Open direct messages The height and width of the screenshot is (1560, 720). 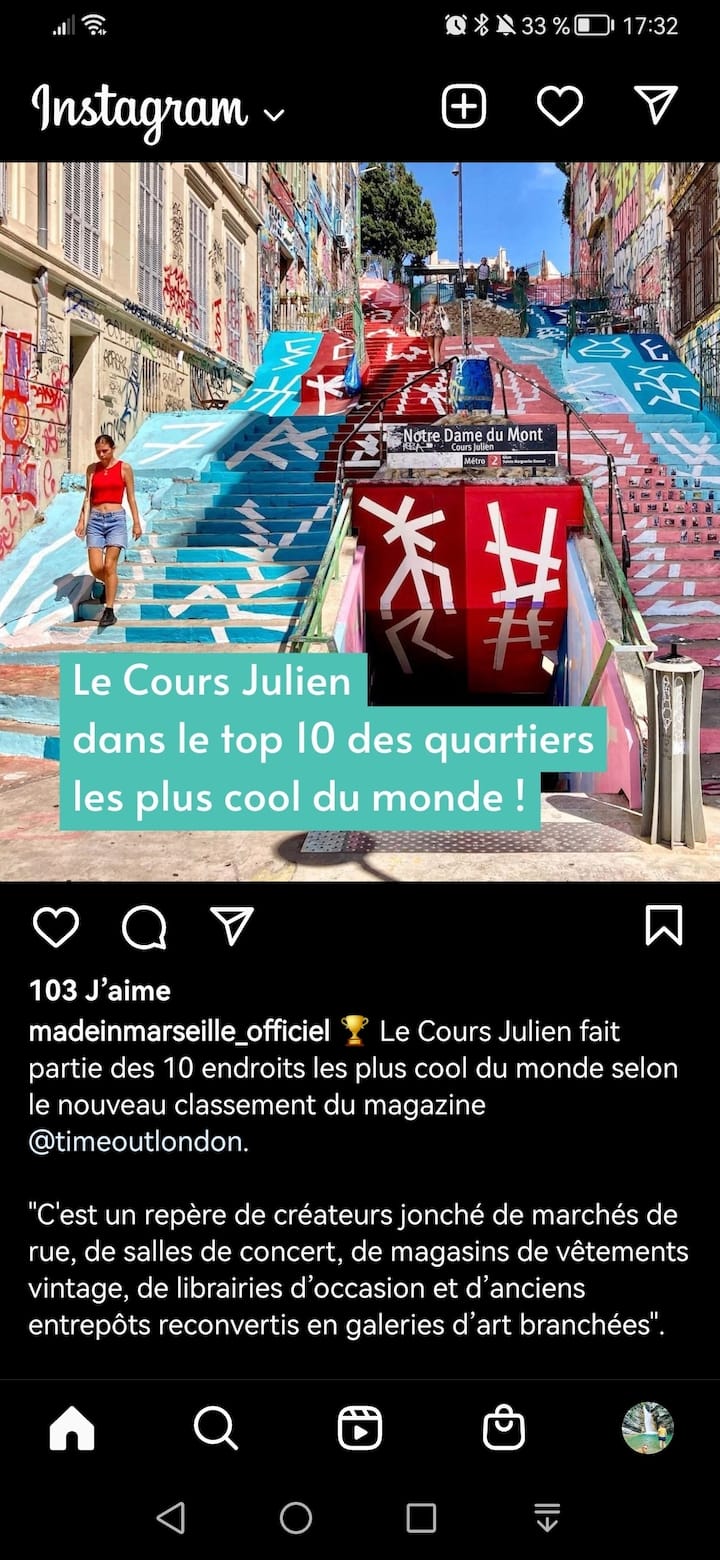(656, 106)
